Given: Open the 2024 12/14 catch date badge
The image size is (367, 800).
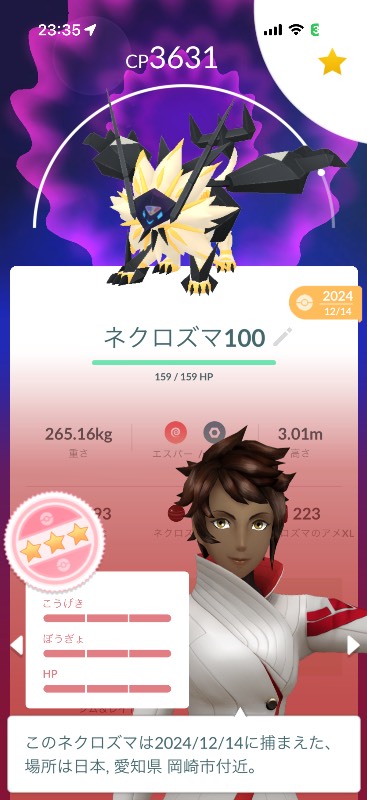Looking at the screenshot, I should (x=324, y=303).
